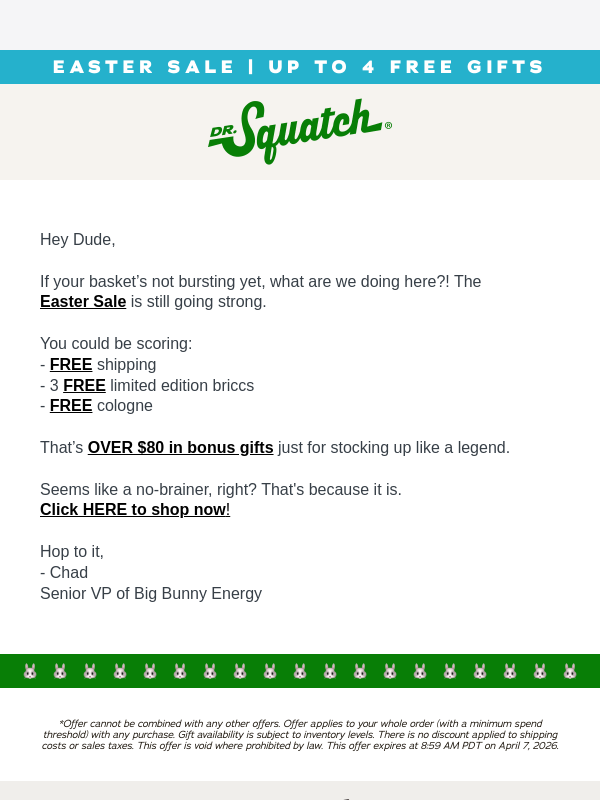Open the OVER $80 in bonus gifts link
This screenshot has width=600, height=800.
coord(180,448)
